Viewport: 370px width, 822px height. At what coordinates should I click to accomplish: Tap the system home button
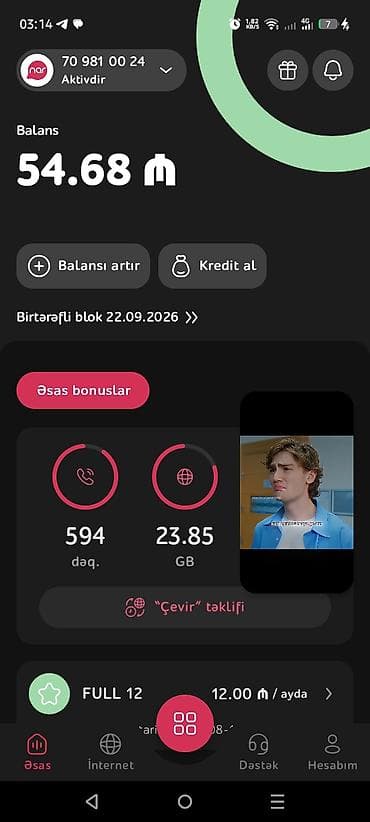185,801
